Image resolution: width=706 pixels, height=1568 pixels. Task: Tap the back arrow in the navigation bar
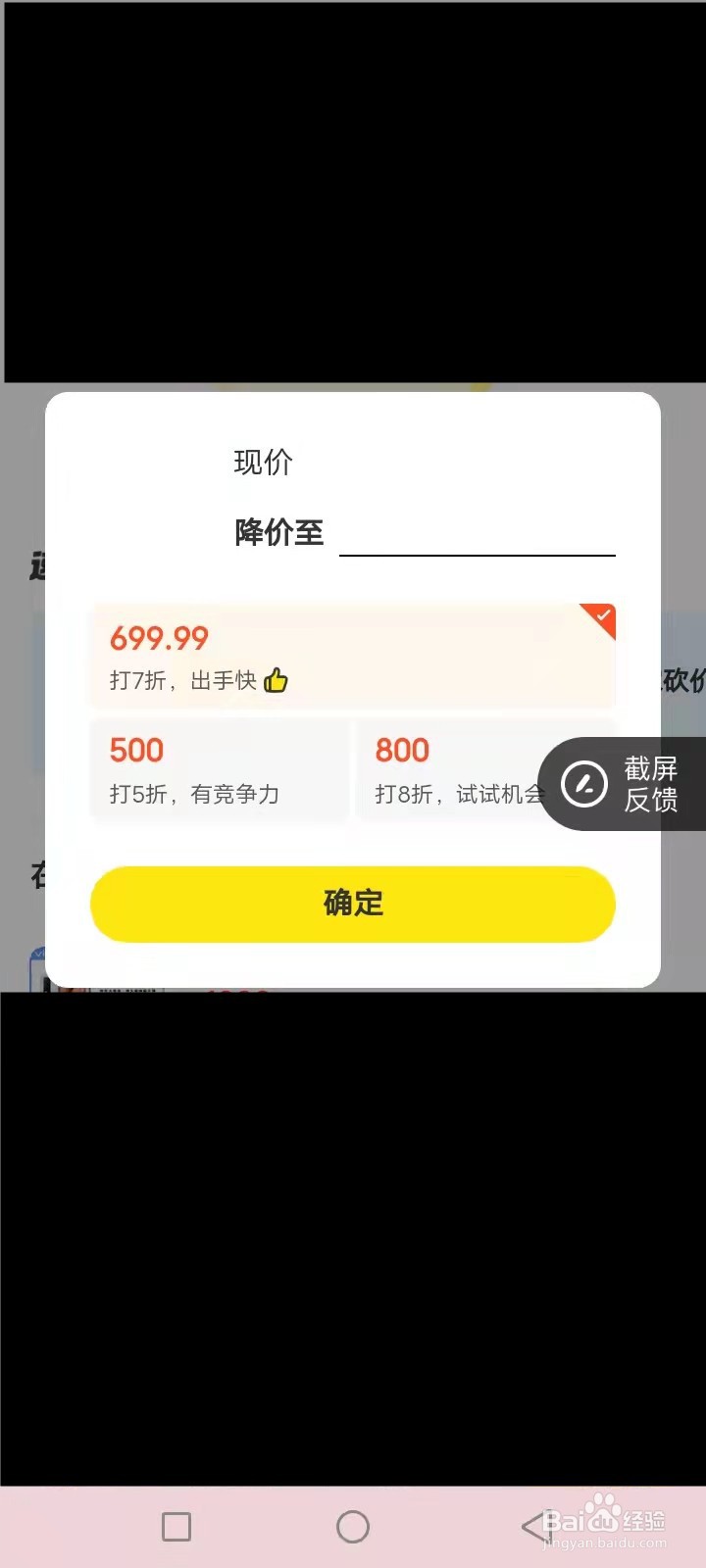(x=529, y=1526)
